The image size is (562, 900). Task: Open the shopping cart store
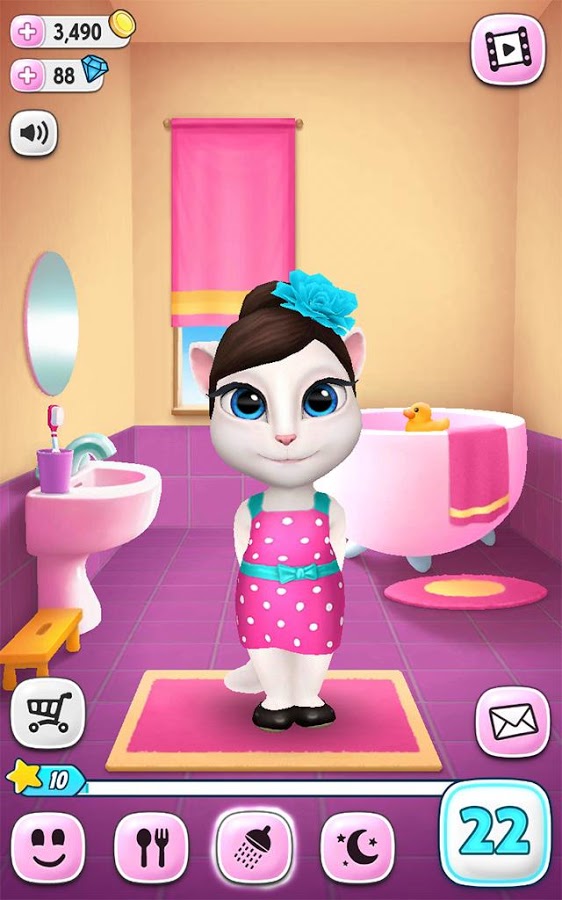(x=48, y=713)
